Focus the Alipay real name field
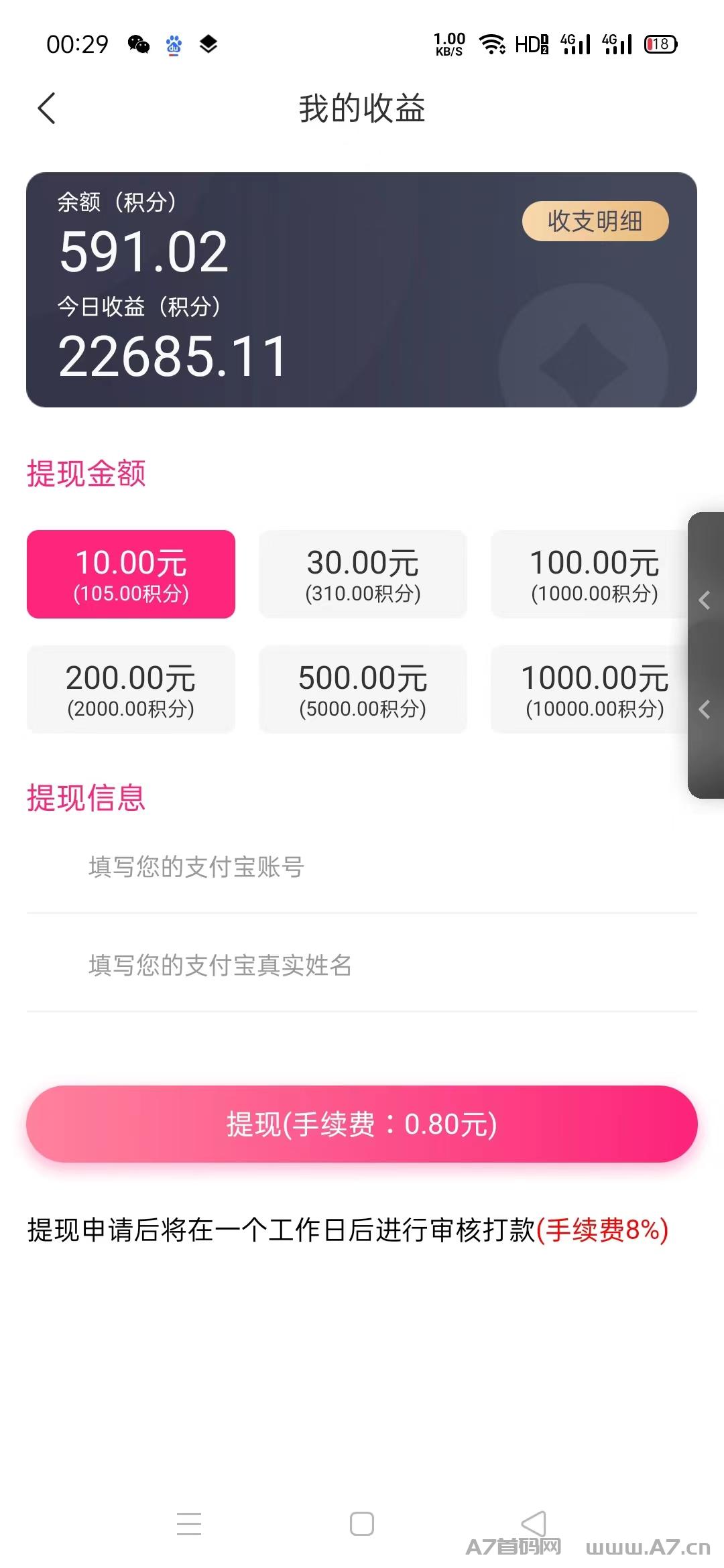Image resolution: width=724 pixels, height=1568 pixels. 362,966
